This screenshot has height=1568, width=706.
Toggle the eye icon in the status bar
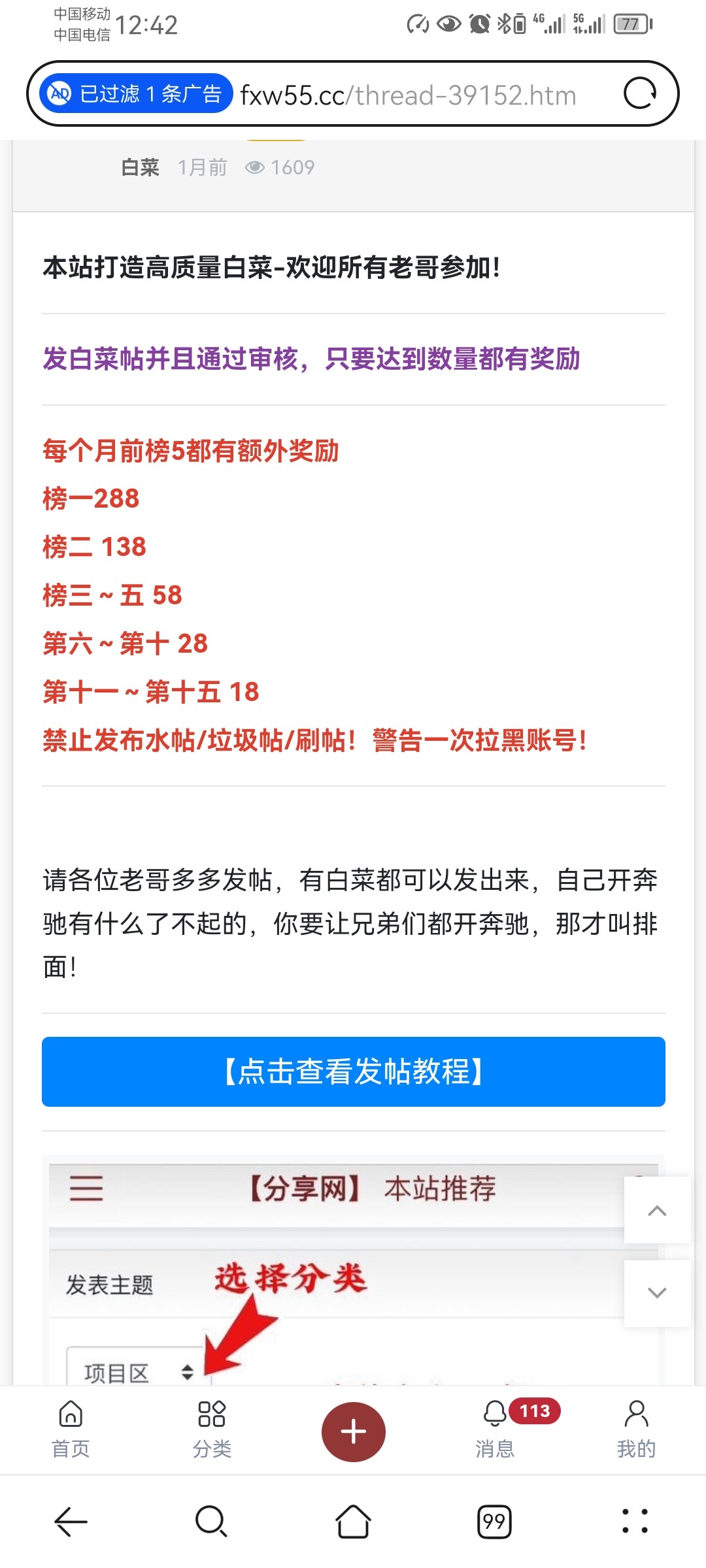coord(448,24)
